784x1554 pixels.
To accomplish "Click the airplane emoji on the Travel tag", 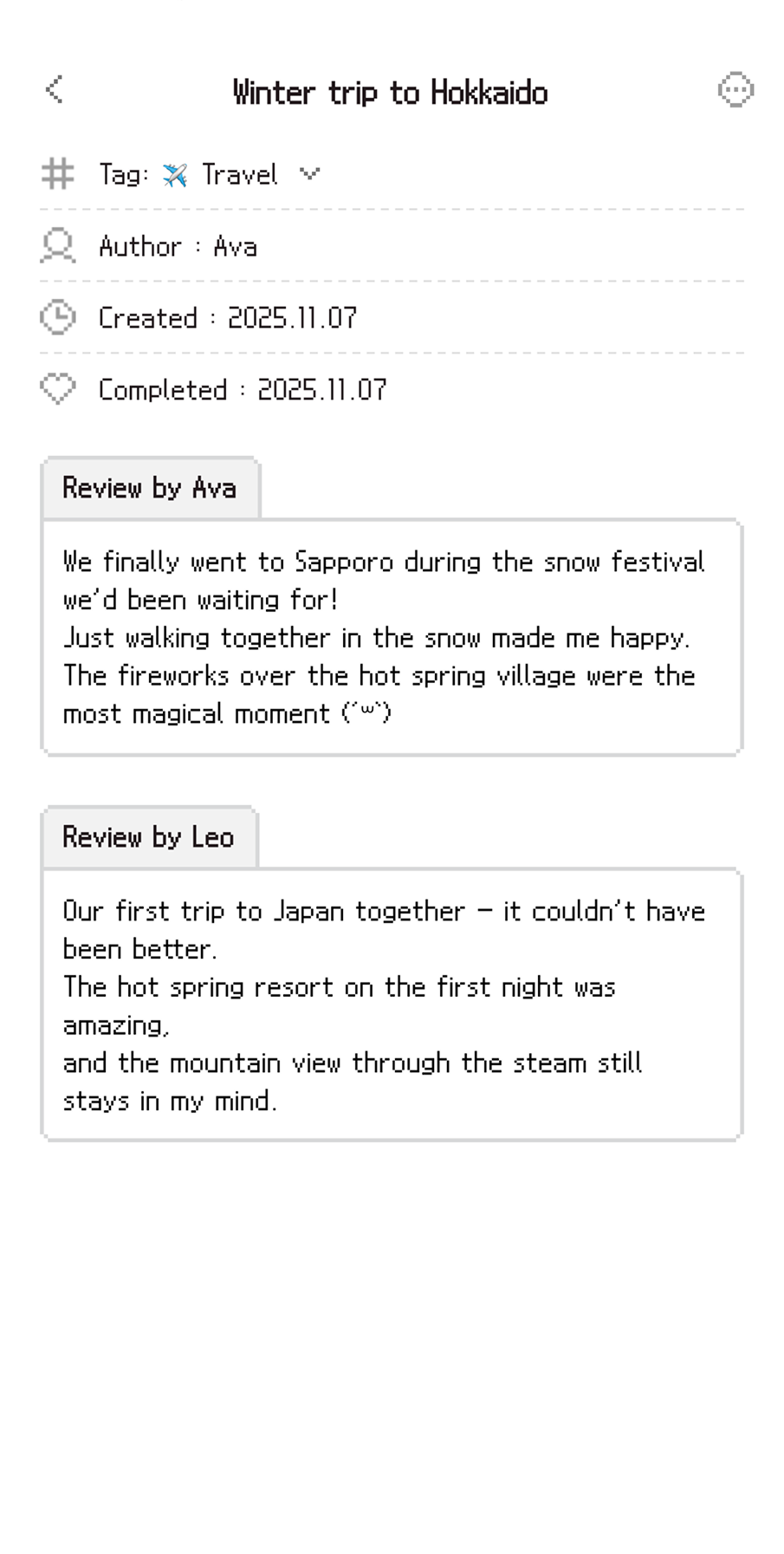I will pos(177,174).
